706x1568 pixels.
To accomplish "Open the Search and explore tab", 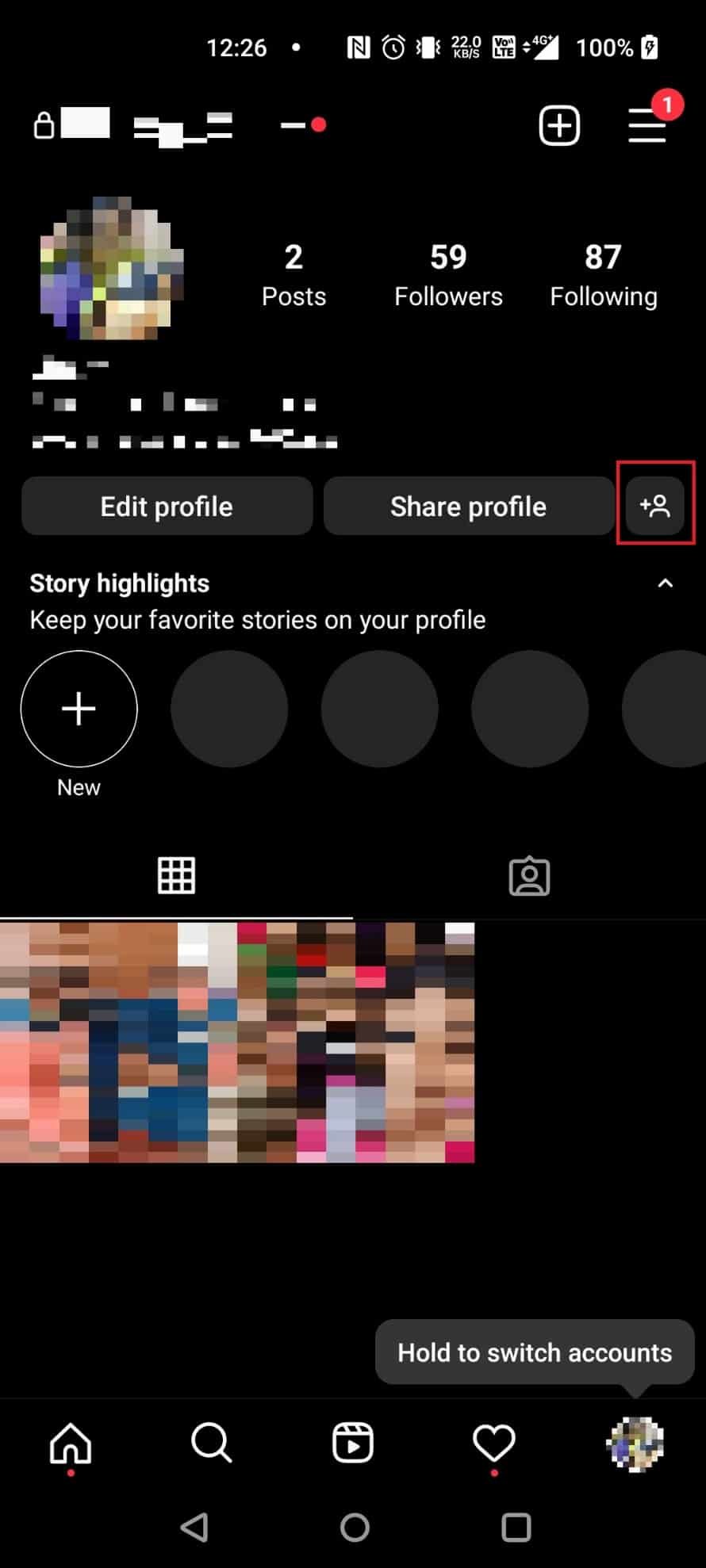I will [x=211, y=1443].
